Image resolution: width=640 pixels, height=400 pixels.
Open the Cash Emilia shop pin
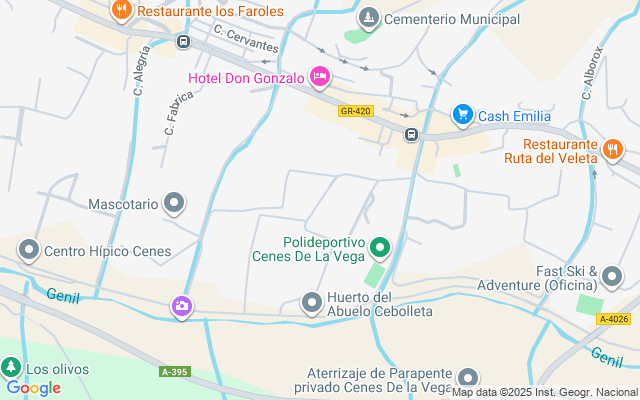462,116
